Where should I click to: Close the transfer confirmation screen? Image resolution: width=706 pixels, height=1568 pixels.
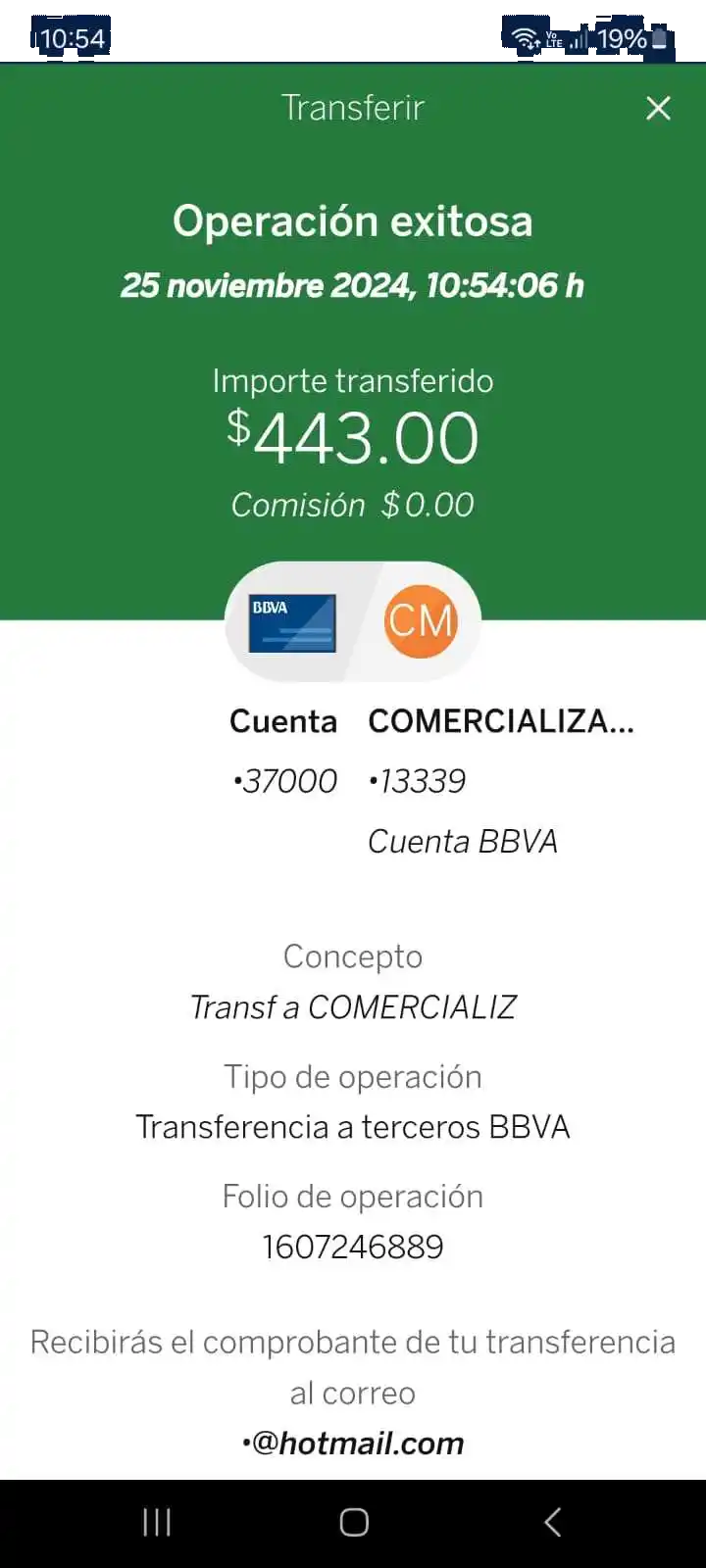click(658, 108)
